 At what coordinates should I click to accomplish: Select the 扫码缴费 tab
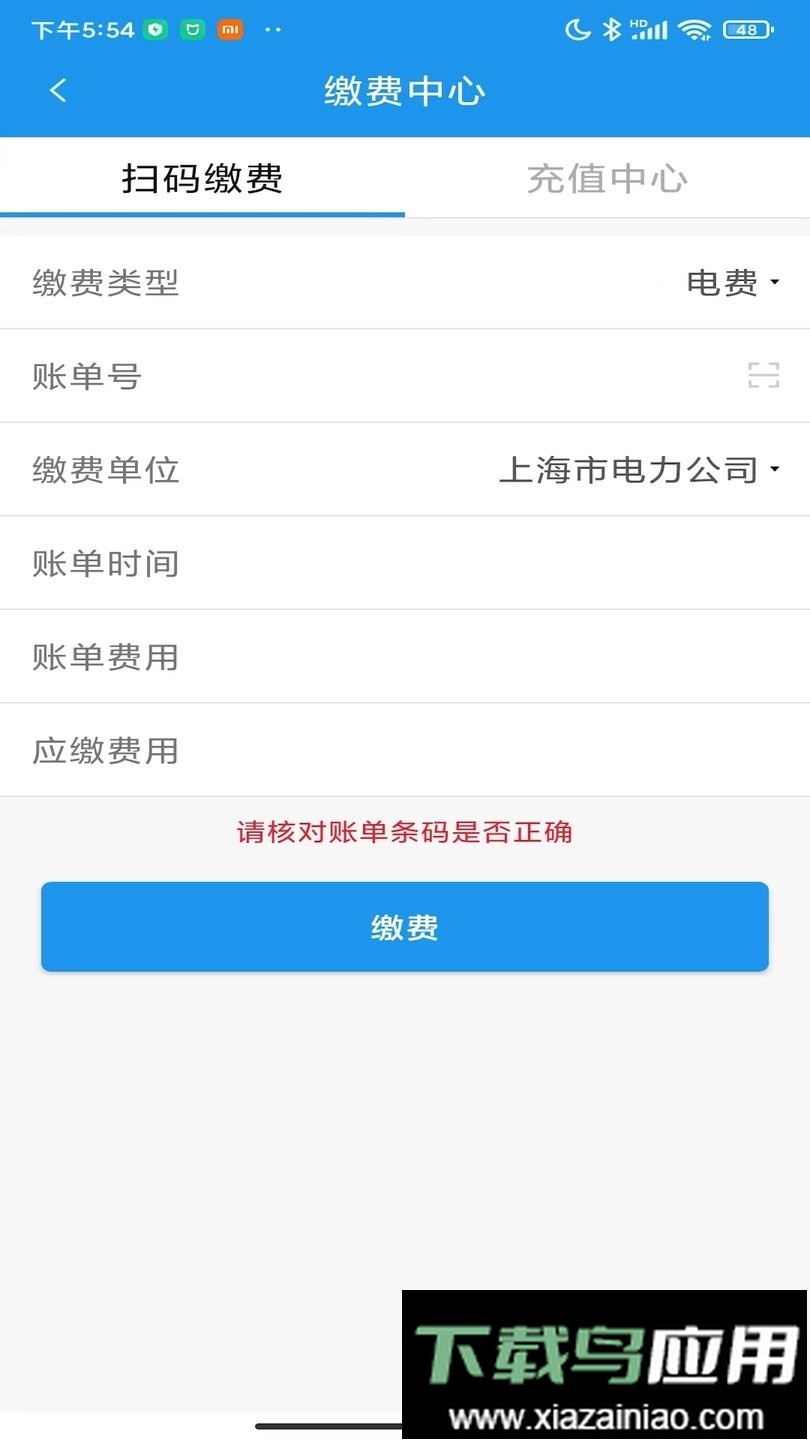(203, 180)
